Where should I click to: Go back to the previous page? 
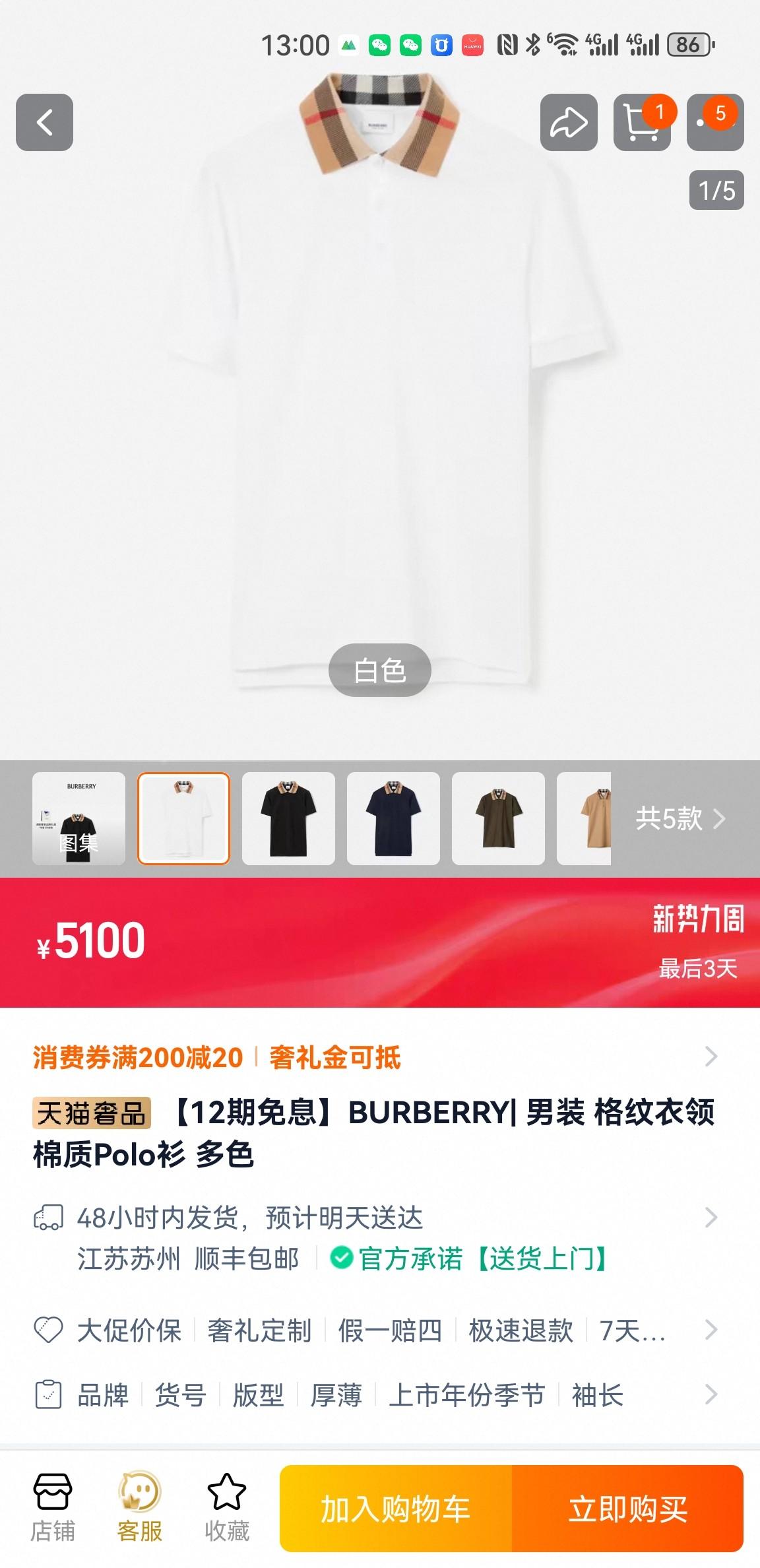coord(44,123)
